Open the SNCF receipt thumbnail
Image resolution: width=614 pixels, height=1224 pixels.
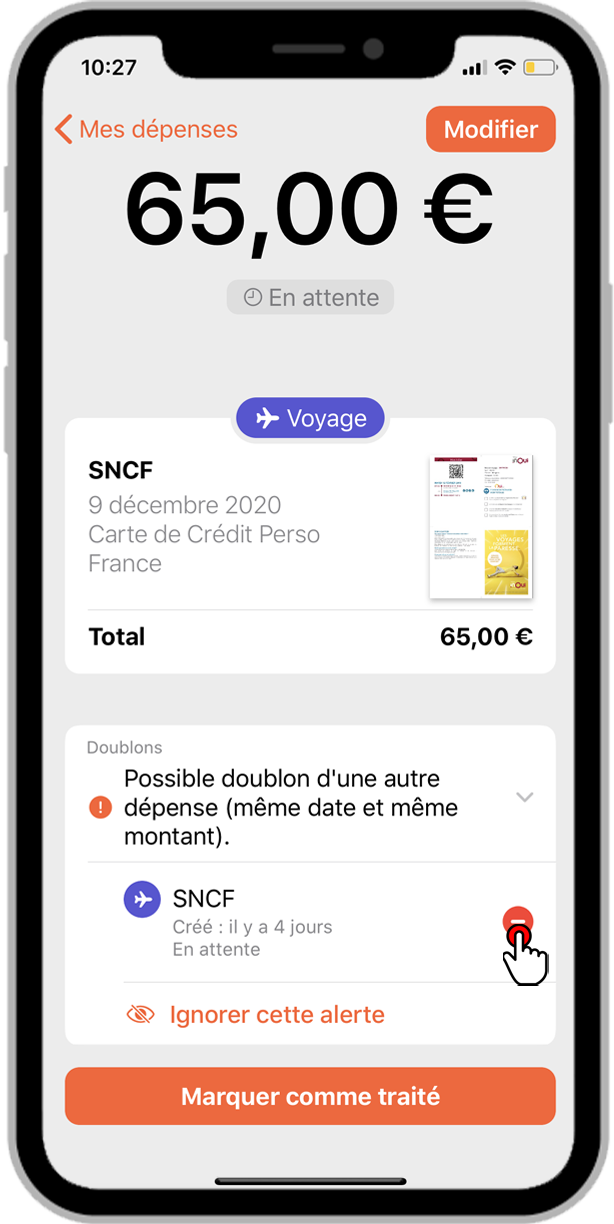tap(481, 527)
